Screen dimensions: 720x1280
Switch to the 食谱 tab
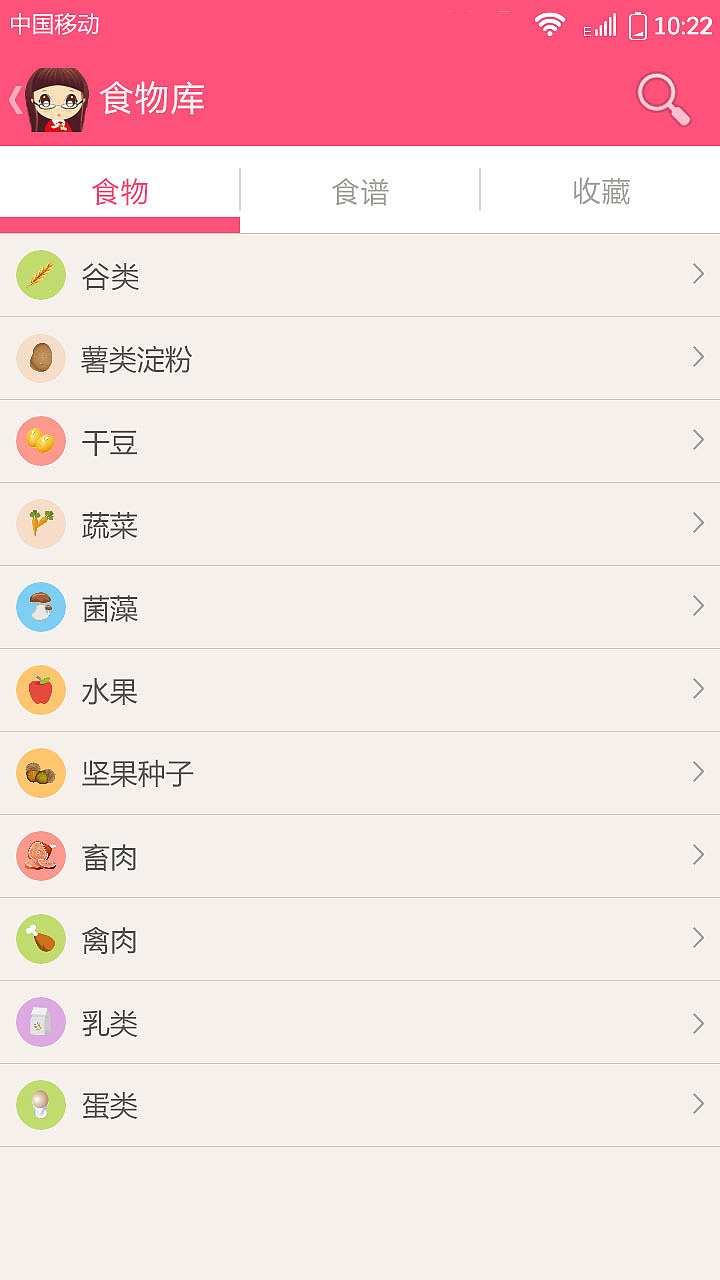click(x=359, y=191)
